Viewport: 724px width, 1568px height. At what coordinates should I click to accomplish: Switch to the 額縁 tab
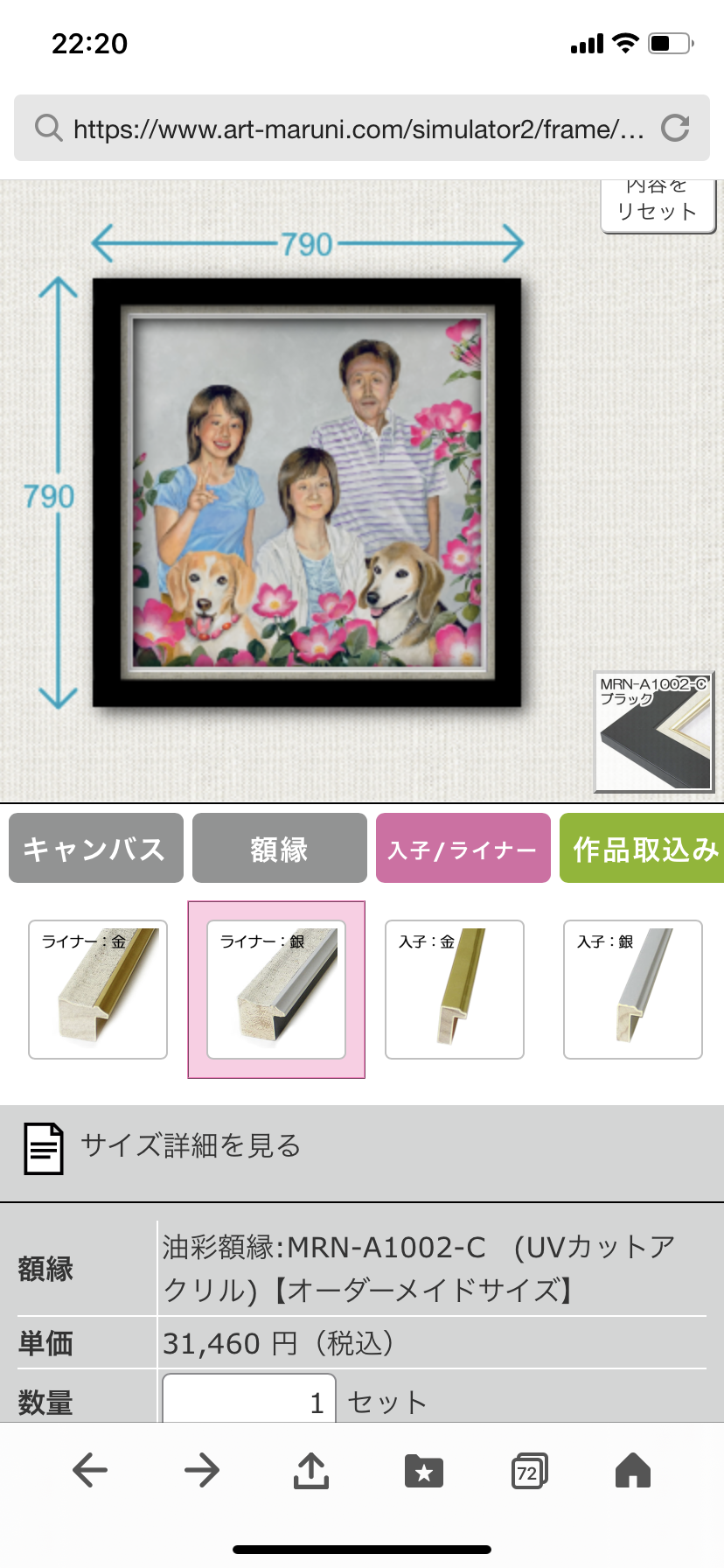tap(280, 848)
